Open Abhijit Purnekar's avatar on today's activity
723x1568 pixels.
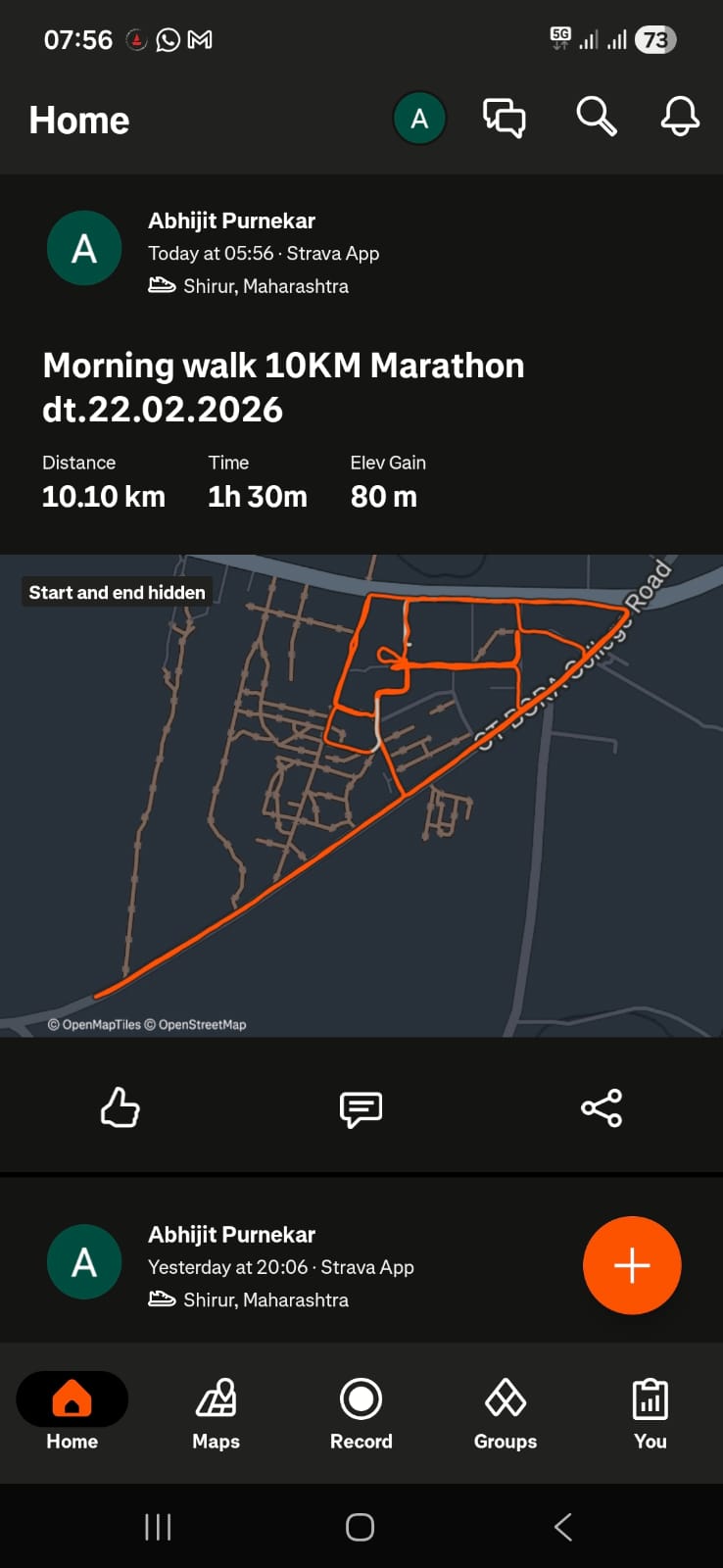pyautogui.click(x=84, y=249)
